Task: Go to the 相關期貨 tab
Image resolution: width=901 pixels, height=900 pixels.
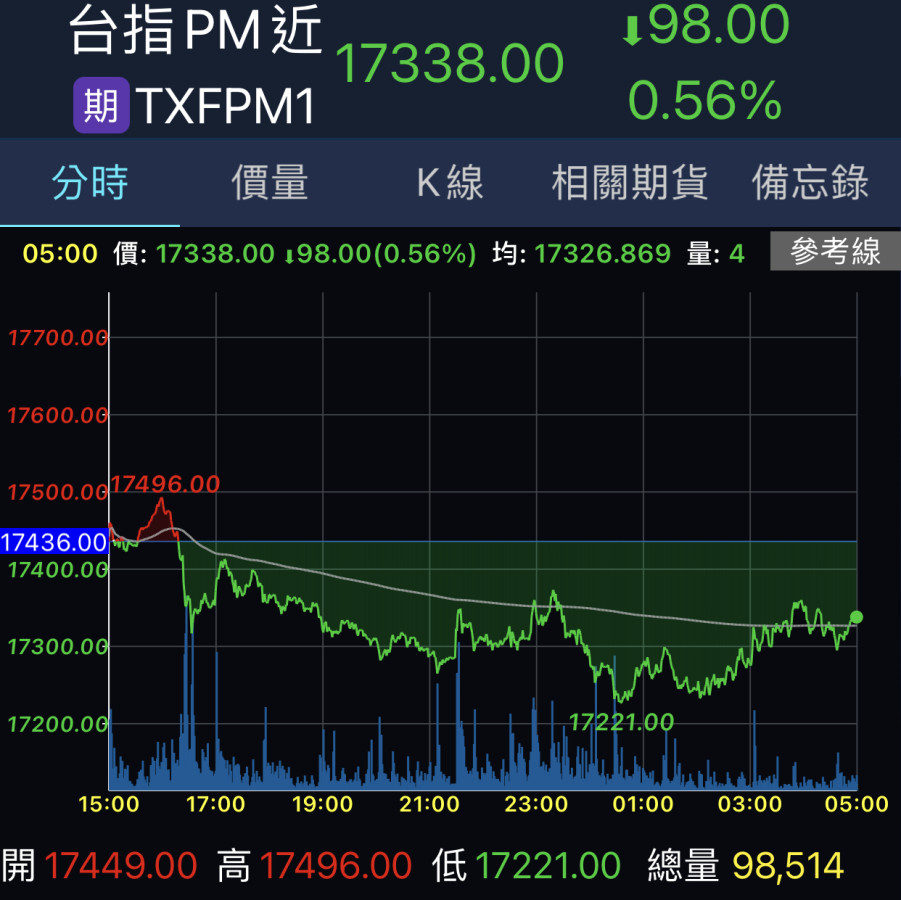Action: coord(630,184)
